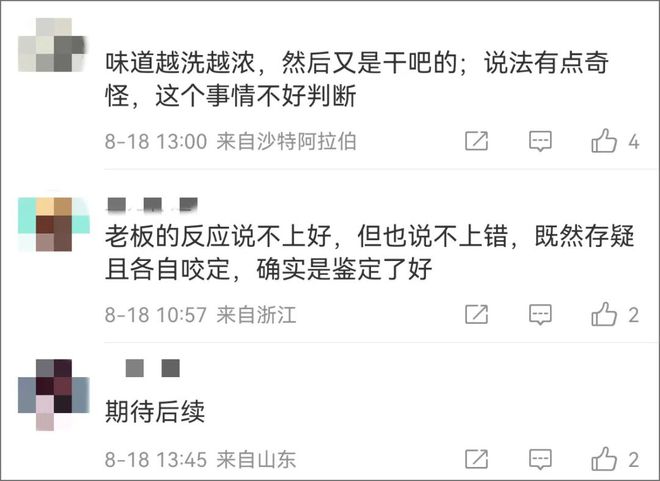Share the comment posted at 8-18 10:57

tap(477, 316)
